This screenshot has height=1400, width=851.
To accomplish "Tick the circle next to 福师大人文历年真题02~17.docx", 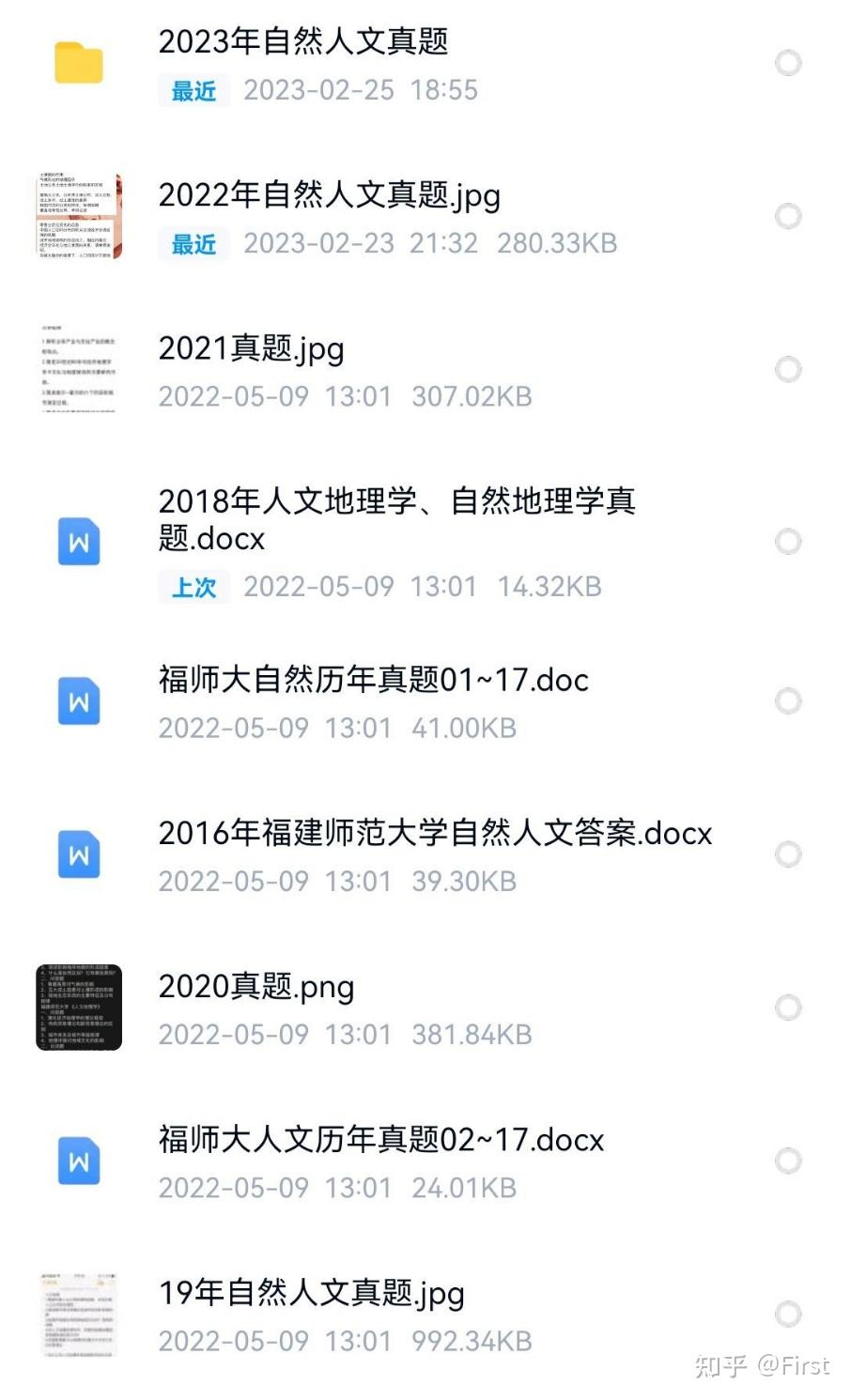I will (x=788, y=1161).
